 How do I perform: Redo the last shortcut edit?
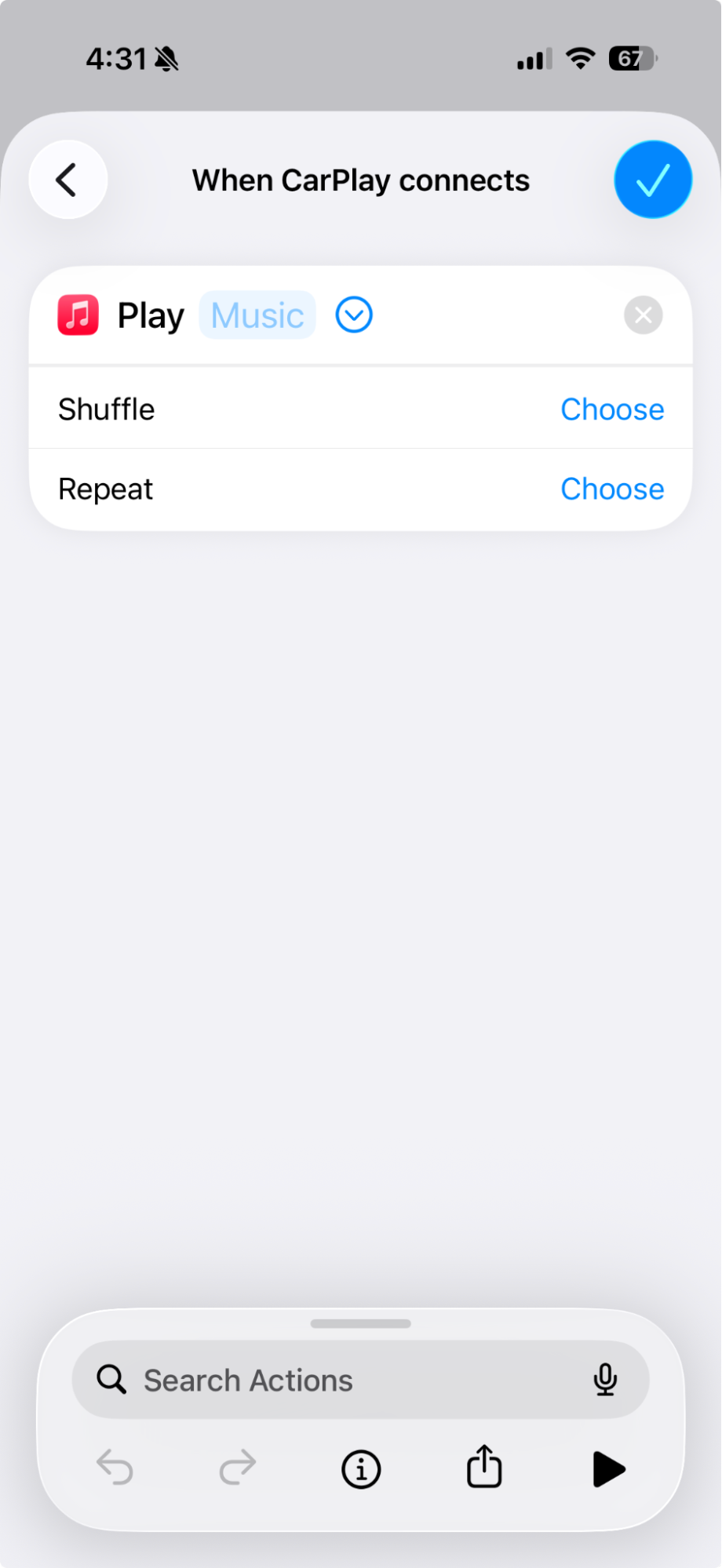pyautogui.click(x=238, y=1468)
